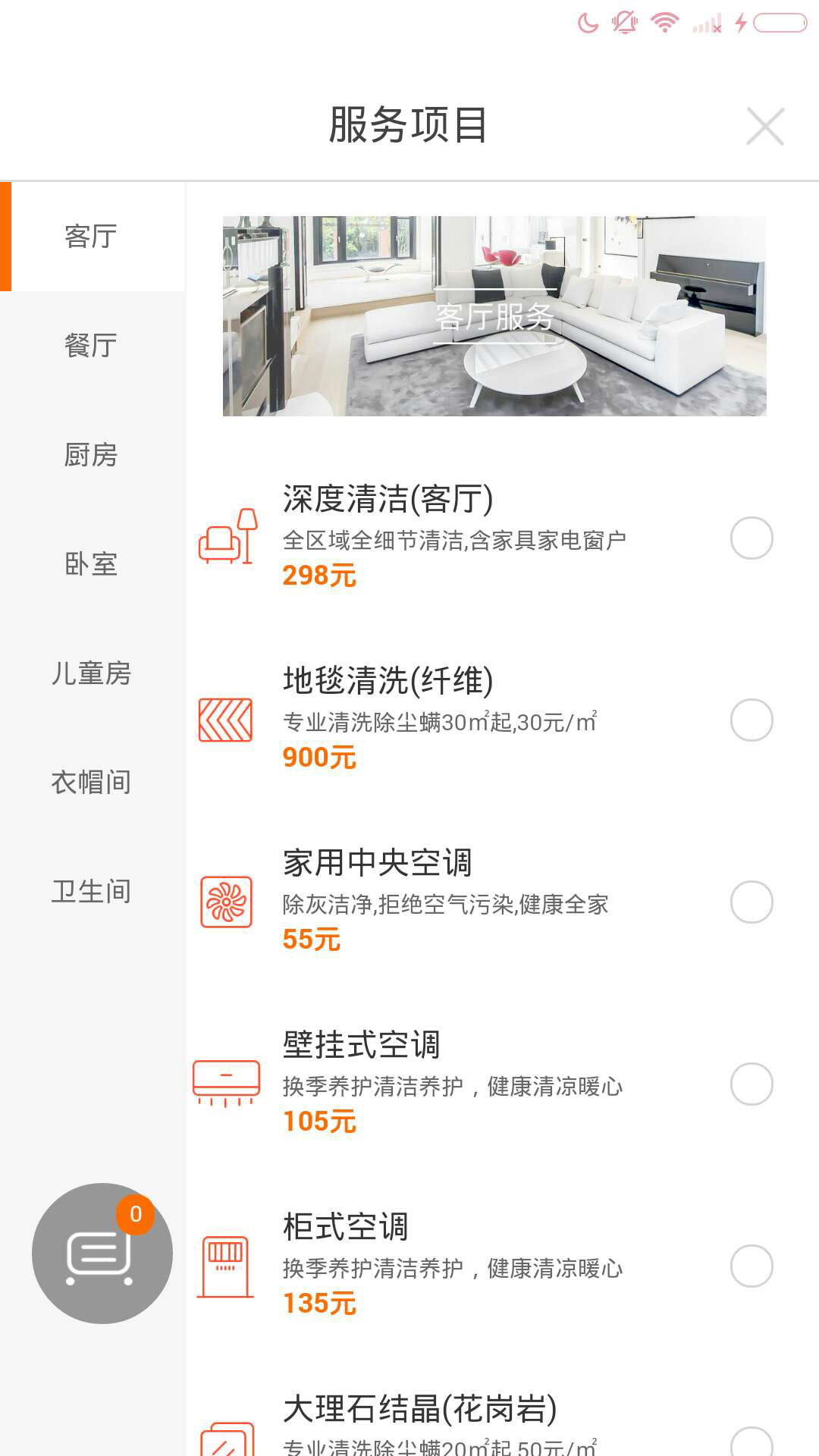Go to the 衣帽间 category
The image size is (819, 1456).
[x=91, y=783]
